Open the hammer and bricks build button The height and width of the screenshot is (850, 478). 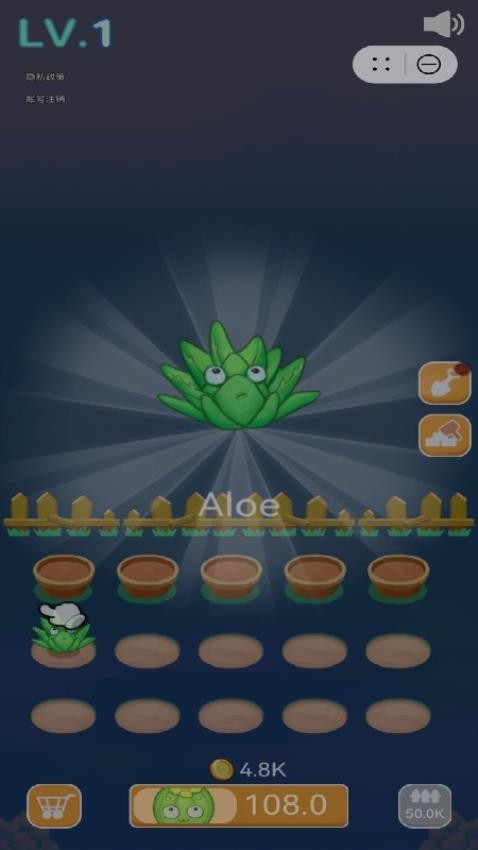coord(444,435)
